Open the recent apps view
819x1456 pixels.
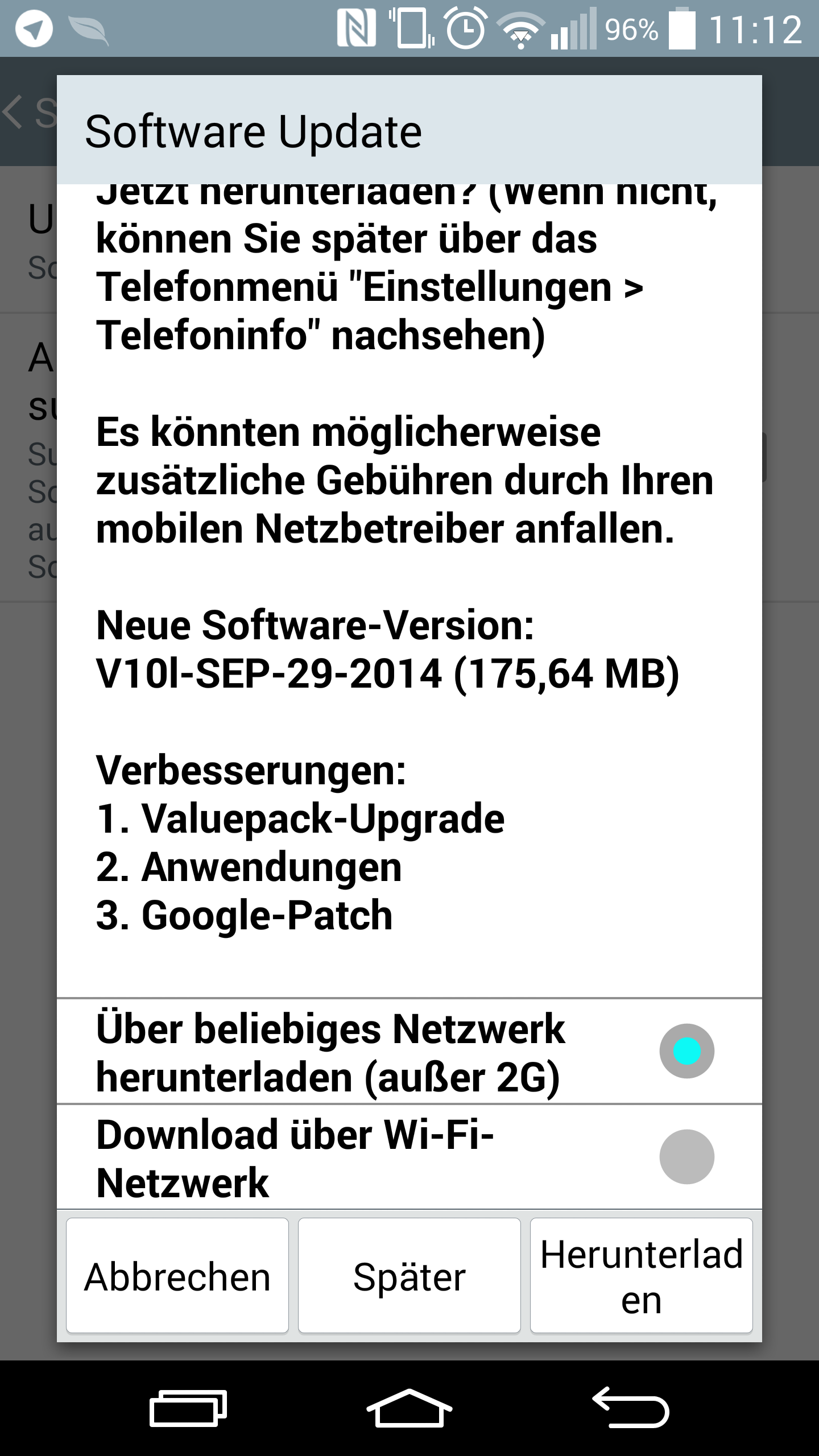pyautogui.click(x=188, y=1408)
